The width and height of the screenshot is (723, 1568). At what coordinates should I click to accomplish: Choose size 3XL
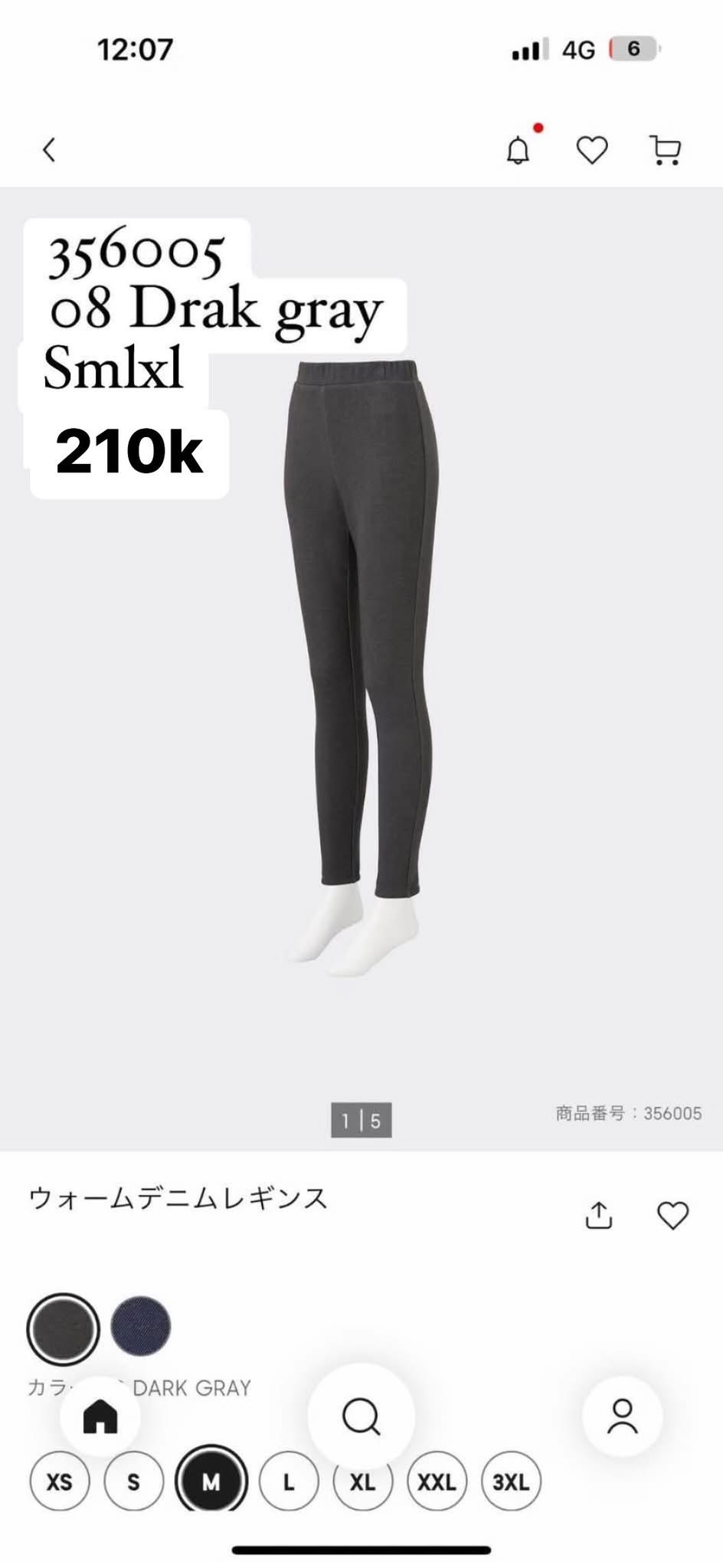pos(511,1481)
